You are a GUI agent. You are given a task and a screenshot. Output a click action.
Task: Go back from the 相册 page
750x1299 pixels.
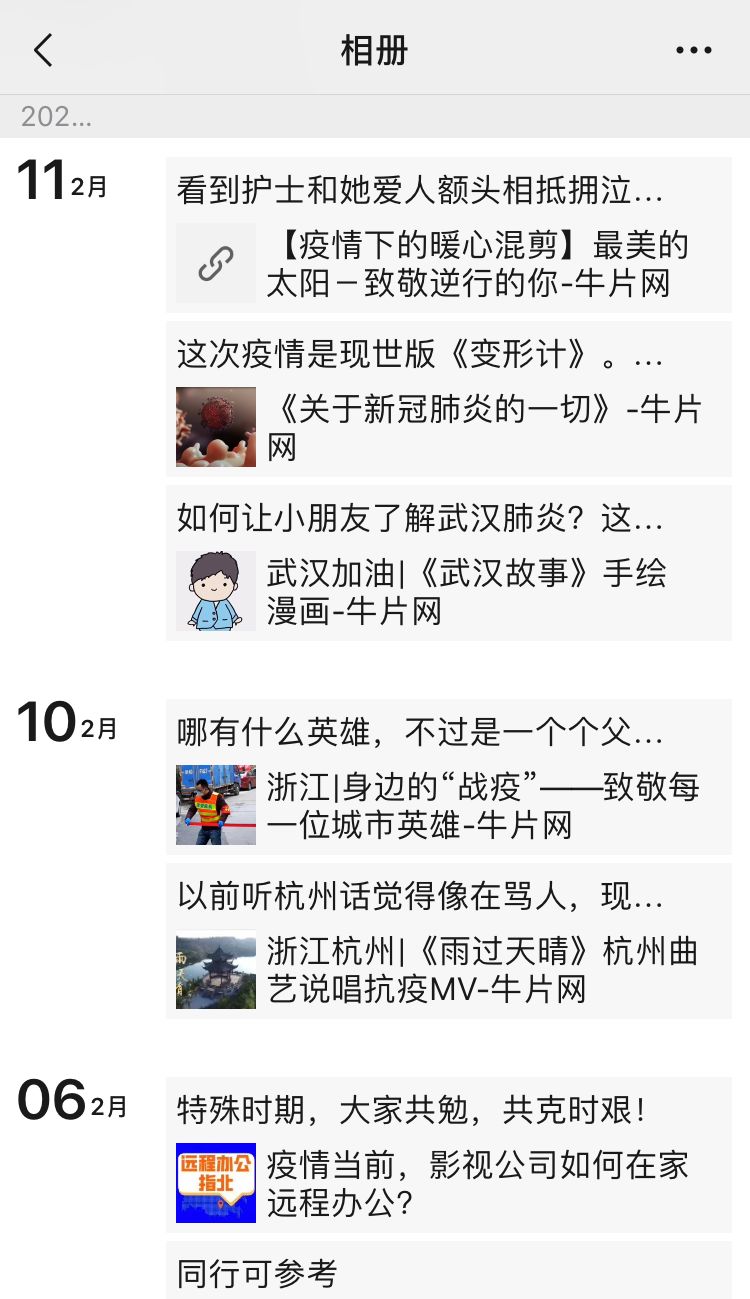pos(43,50)
